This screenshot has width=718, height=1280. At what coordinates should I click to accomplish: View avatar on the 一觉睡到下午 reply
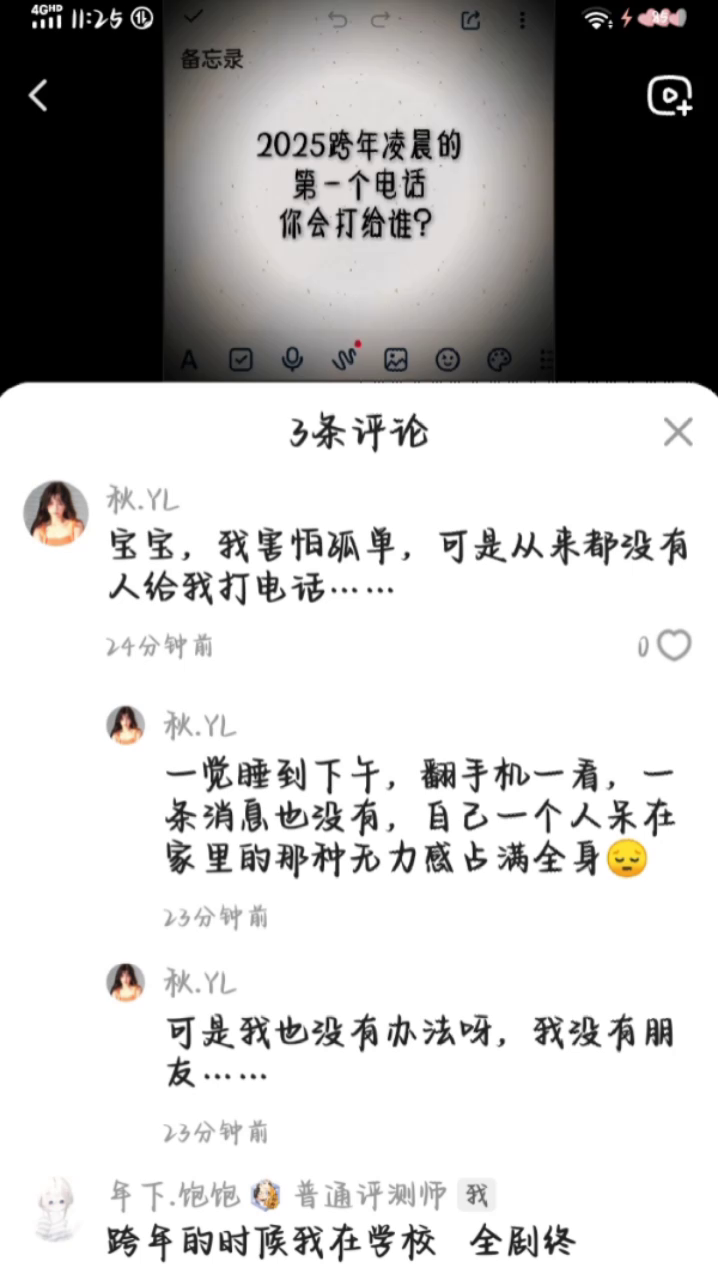coord(126,725)
